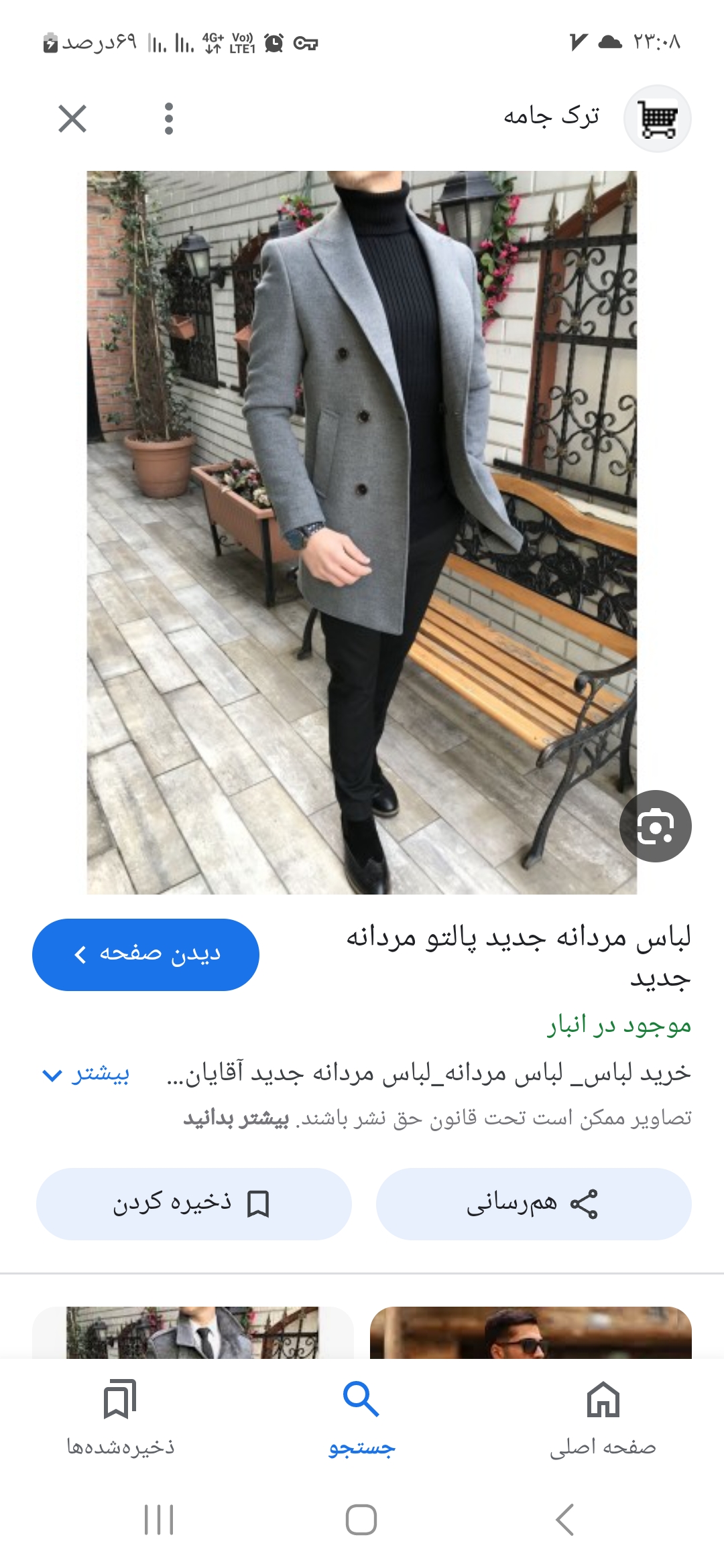The height and width of the screenshot is (1568, 724).
Task: Switch to the ذخیره‌شده‌ها saved tab
Action: [x=121, y=1417]
